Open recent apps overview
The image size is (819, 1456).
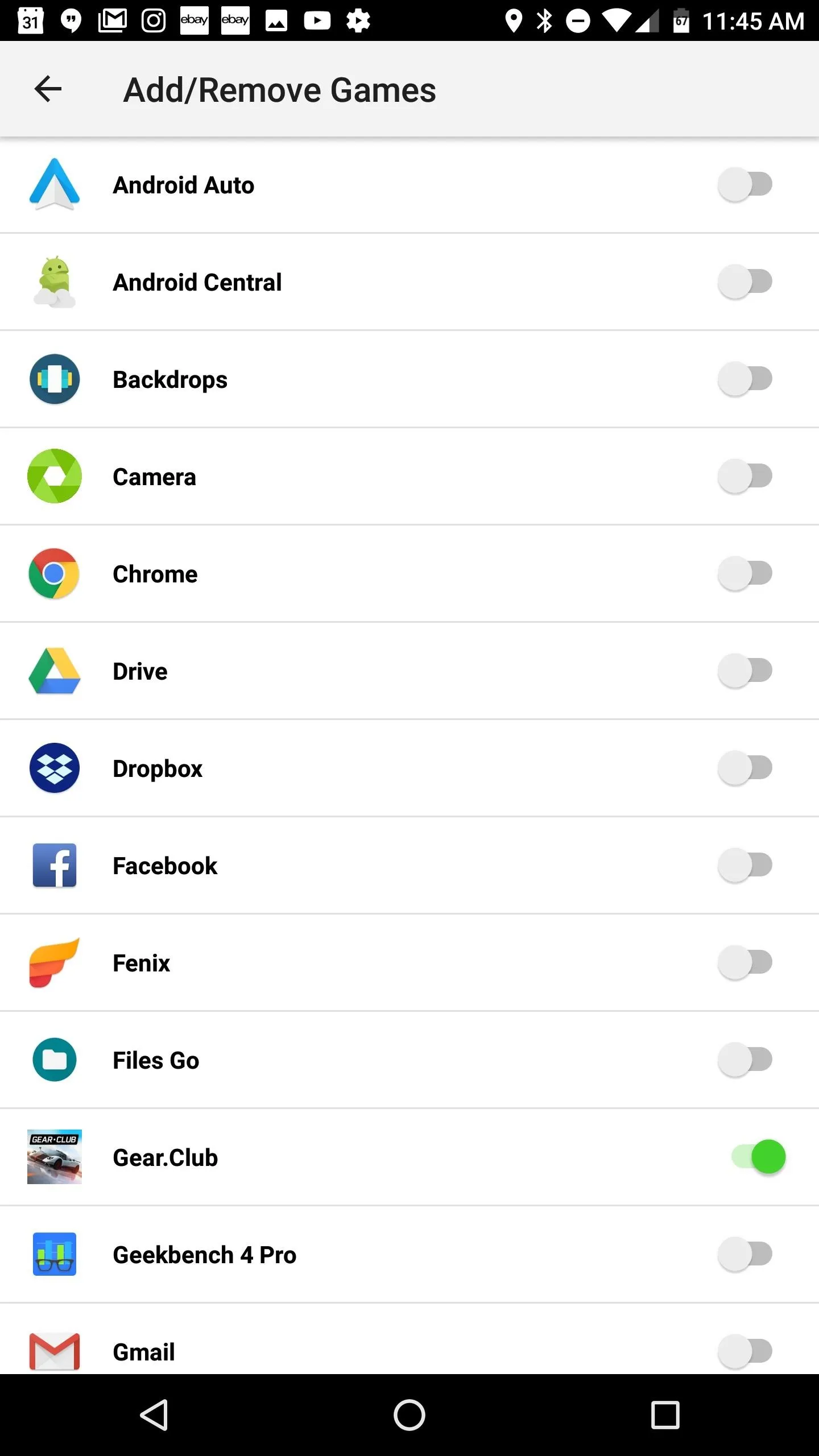pyautogui.click(x=665, y=1415)
